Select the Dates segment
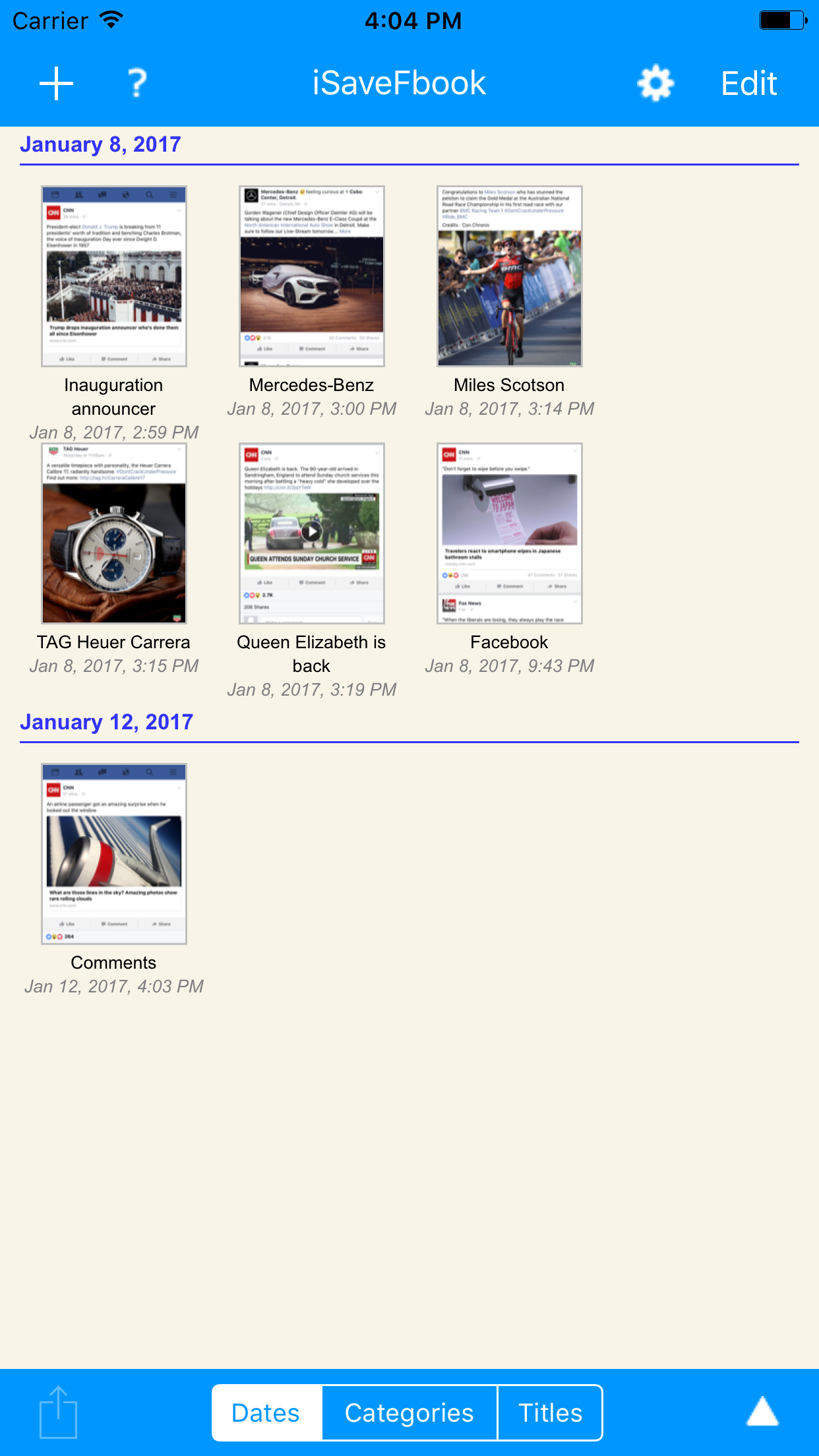Screen dimensions: 819x1456 pyautogui.click(x=266, y=1413)
